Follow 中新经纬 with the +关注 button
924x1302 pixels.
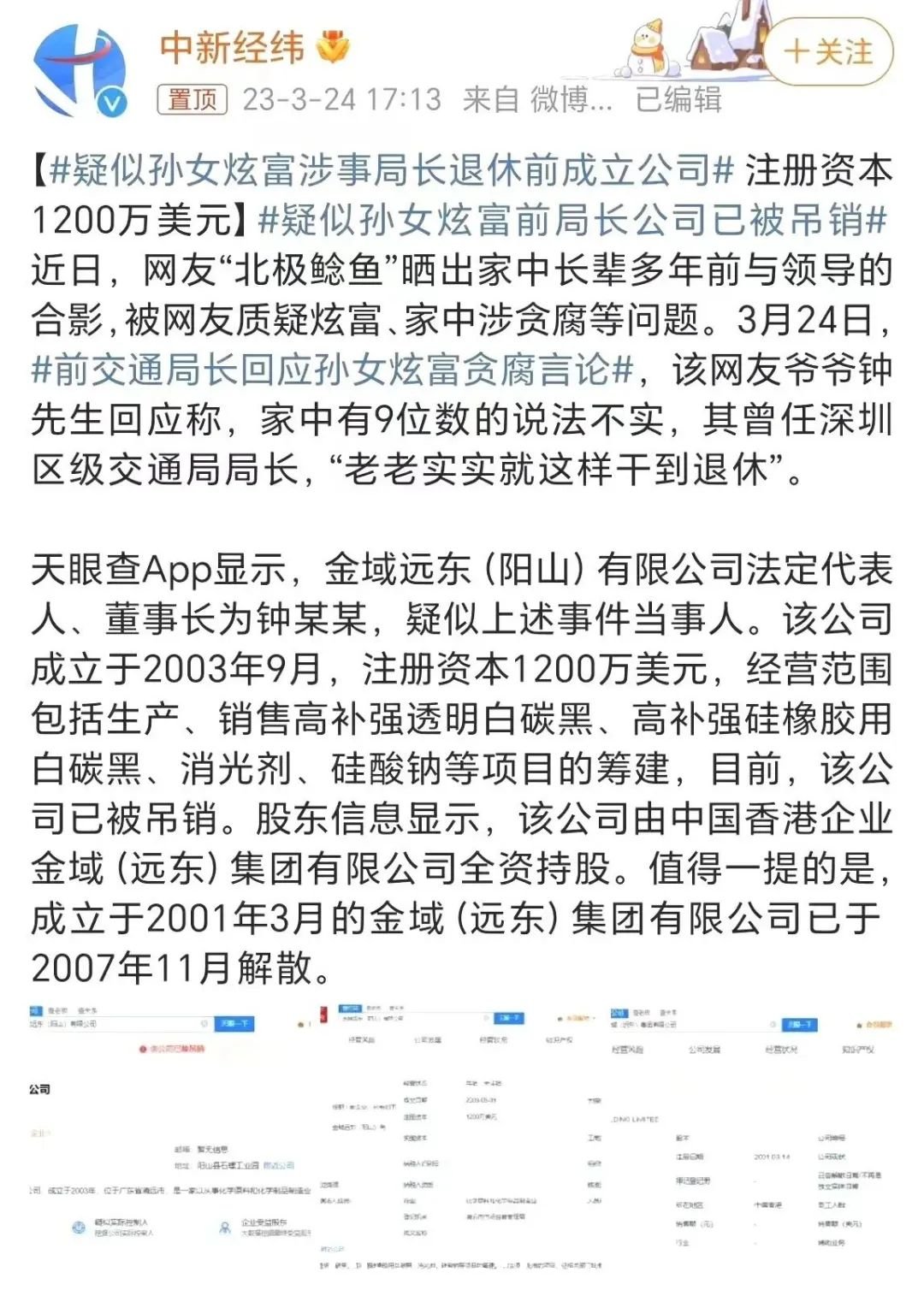pyautogui.click(x=827, y=53)
